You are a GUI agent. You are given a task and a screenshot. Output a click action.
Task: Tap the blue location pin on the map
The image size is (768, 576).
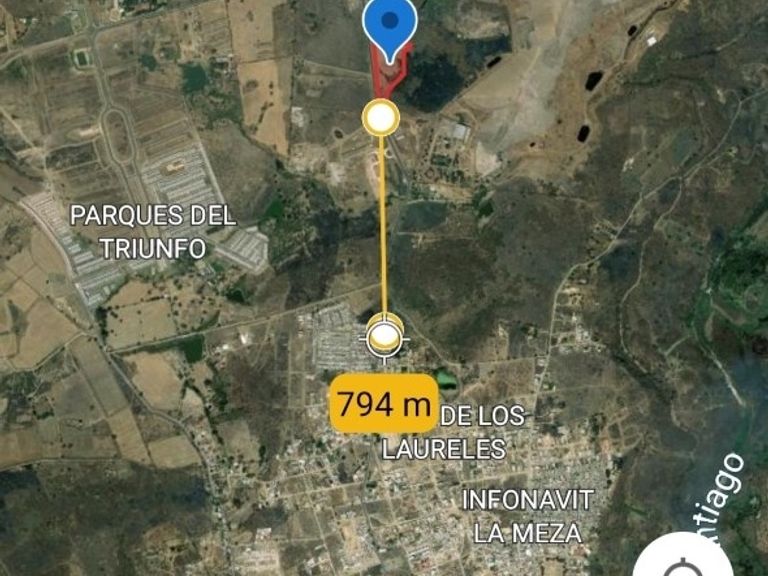390,24
